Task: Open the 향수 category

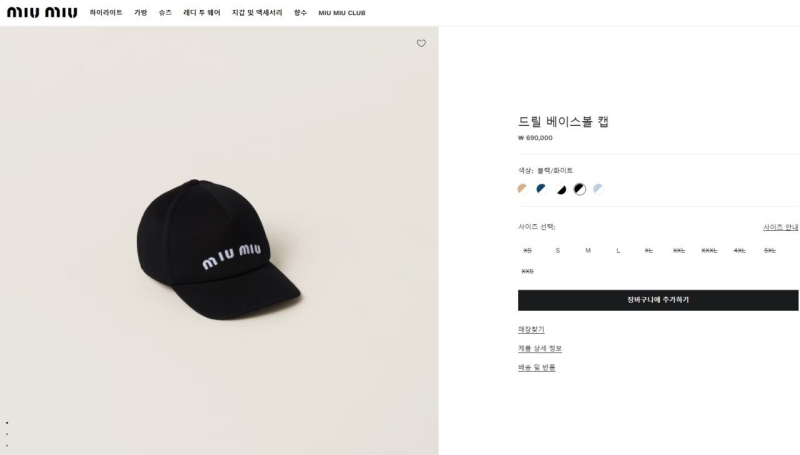Action: point(300,13)
